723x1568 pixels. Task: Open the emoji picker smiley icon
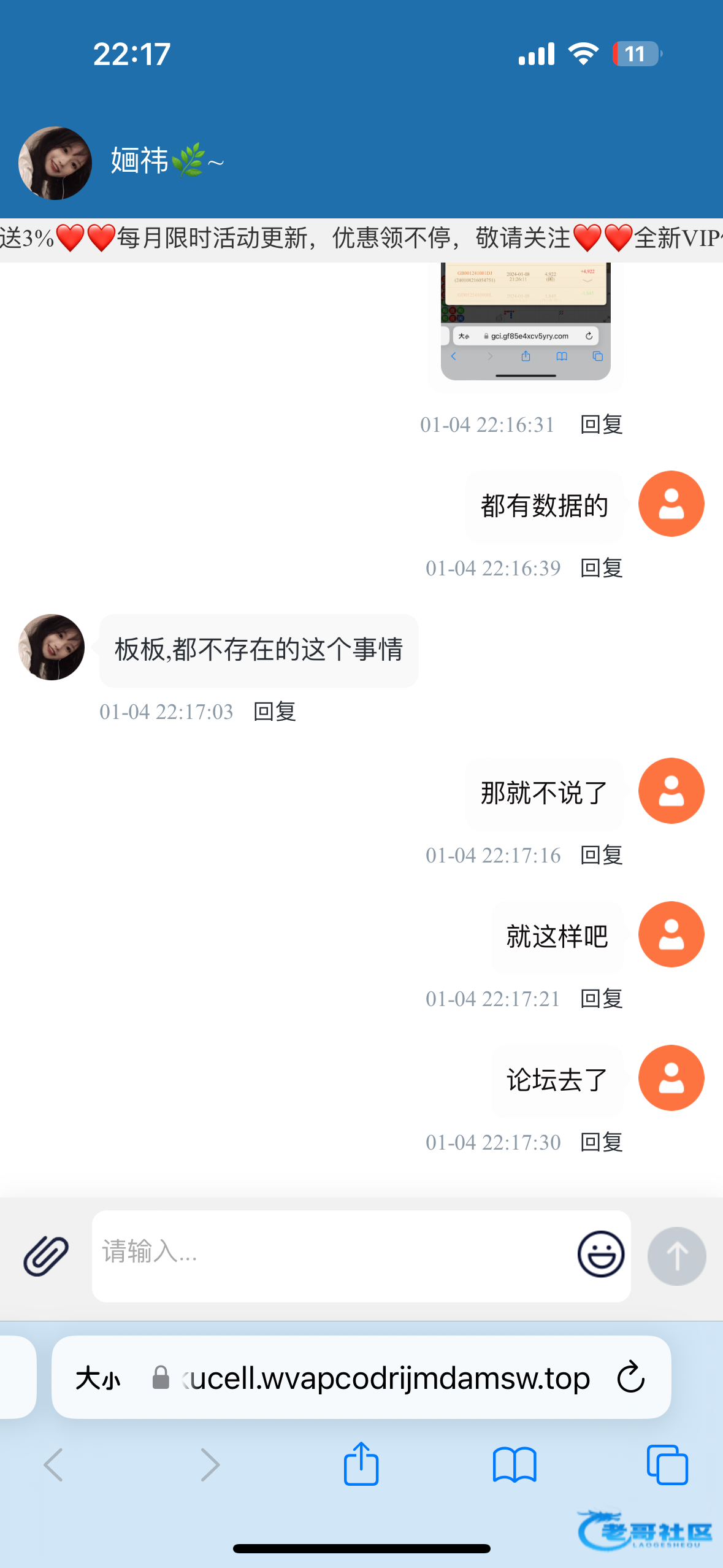click(x=600, y=1255)
